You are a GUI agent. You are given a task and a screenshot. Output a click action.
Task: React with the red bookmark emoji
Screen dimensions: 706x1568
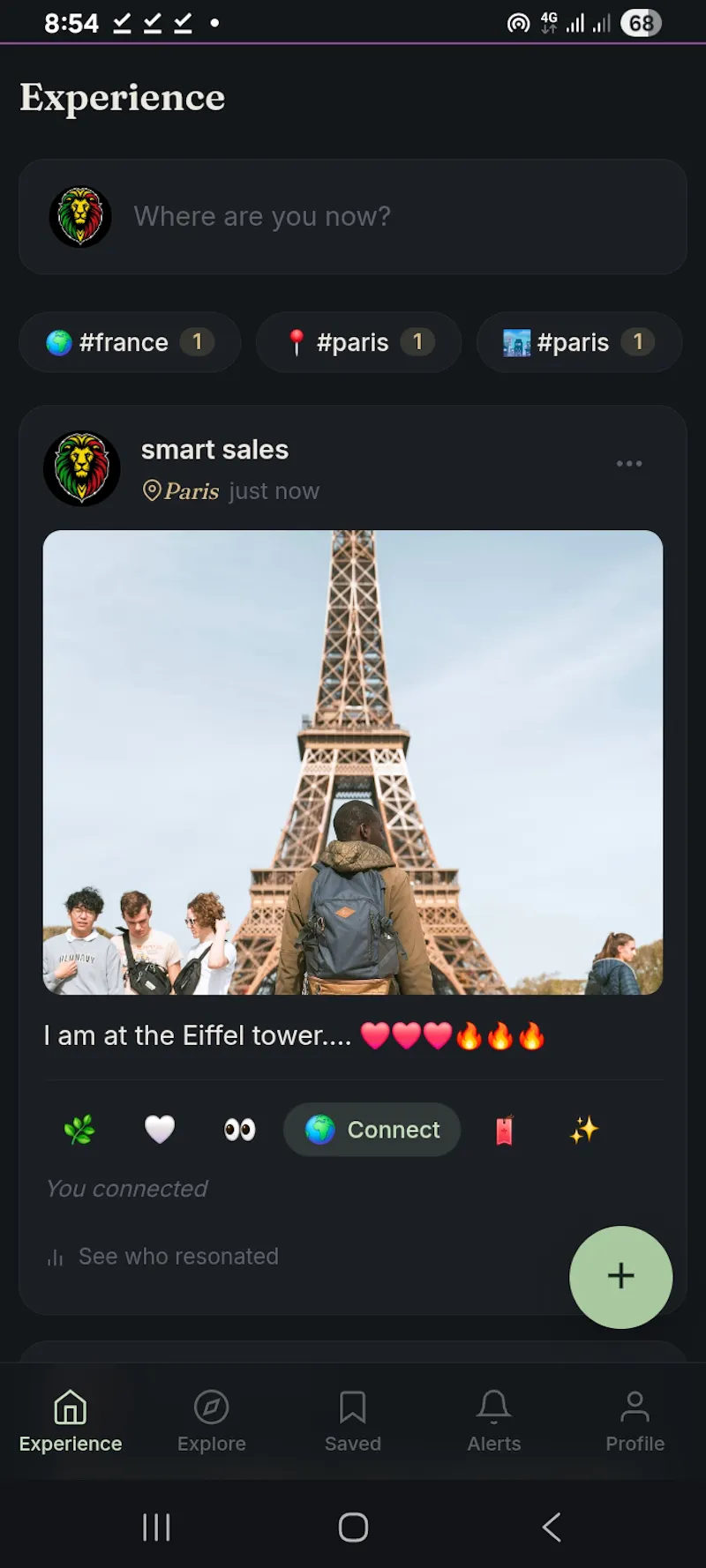click(x=504, y=1130)
